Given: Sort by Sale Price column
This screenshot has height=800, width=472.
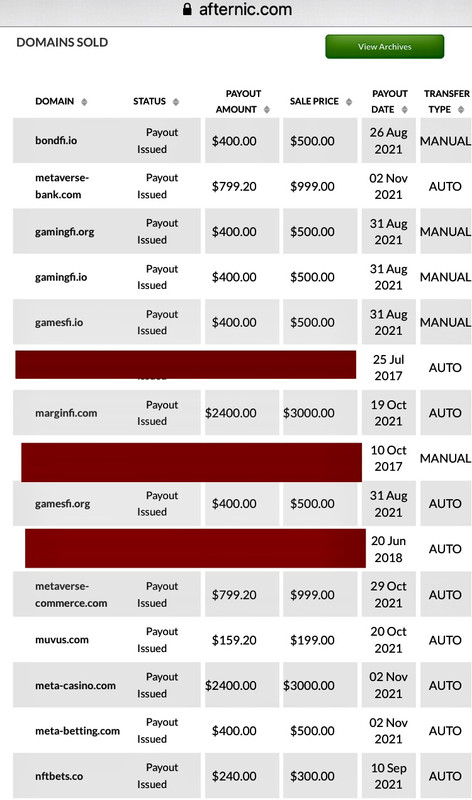Looking at the screenshot, I should (x=321, y=101).
